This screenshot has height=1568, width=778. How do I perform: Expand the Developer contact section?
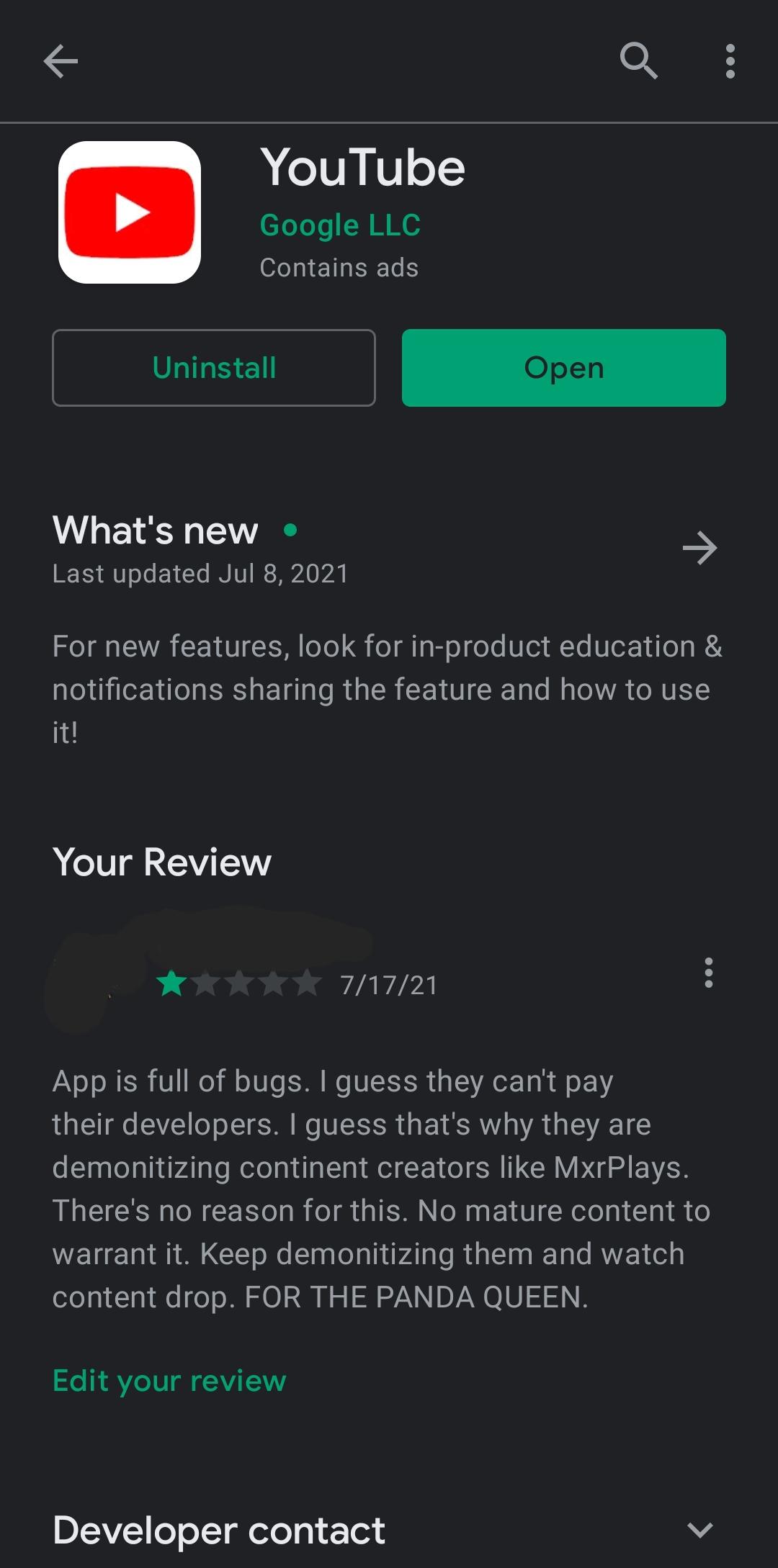click(x=699, y=1530)
